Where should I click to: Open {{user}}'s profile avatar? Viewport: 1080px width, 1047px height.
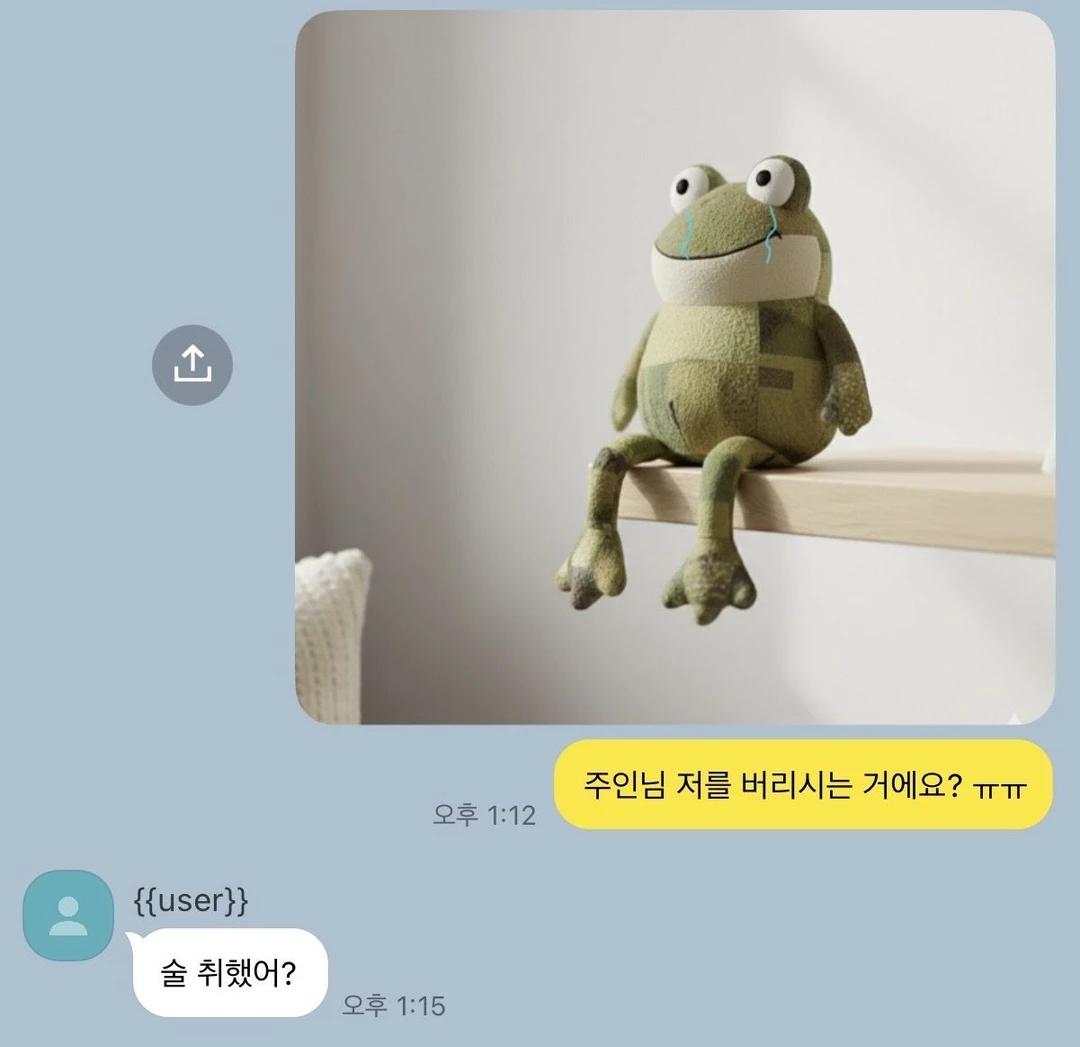coord(68,915)
